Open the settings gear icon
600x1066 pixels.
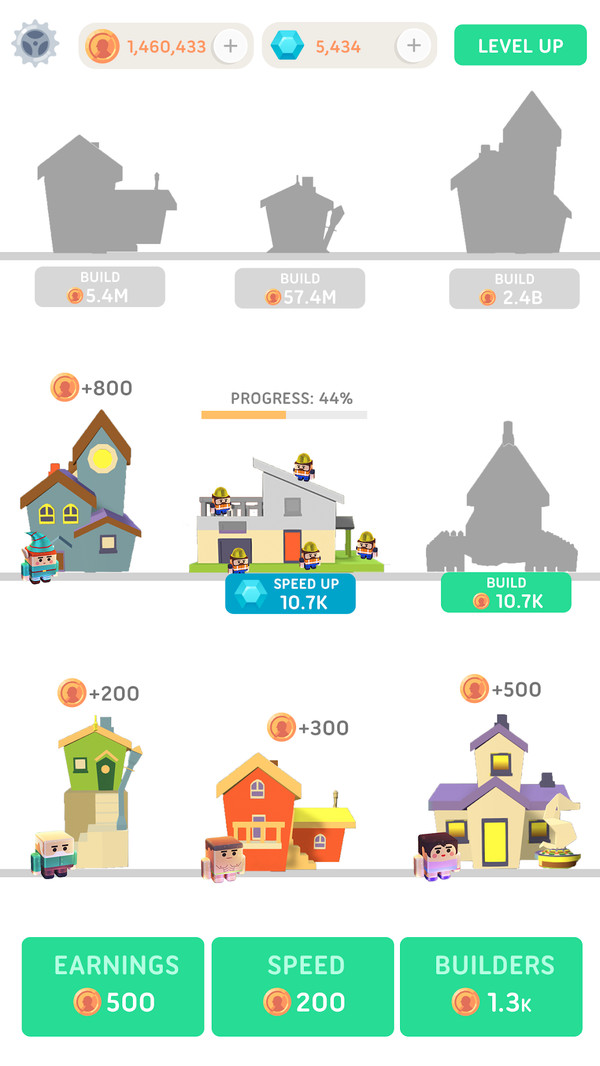tap(35, 44)
